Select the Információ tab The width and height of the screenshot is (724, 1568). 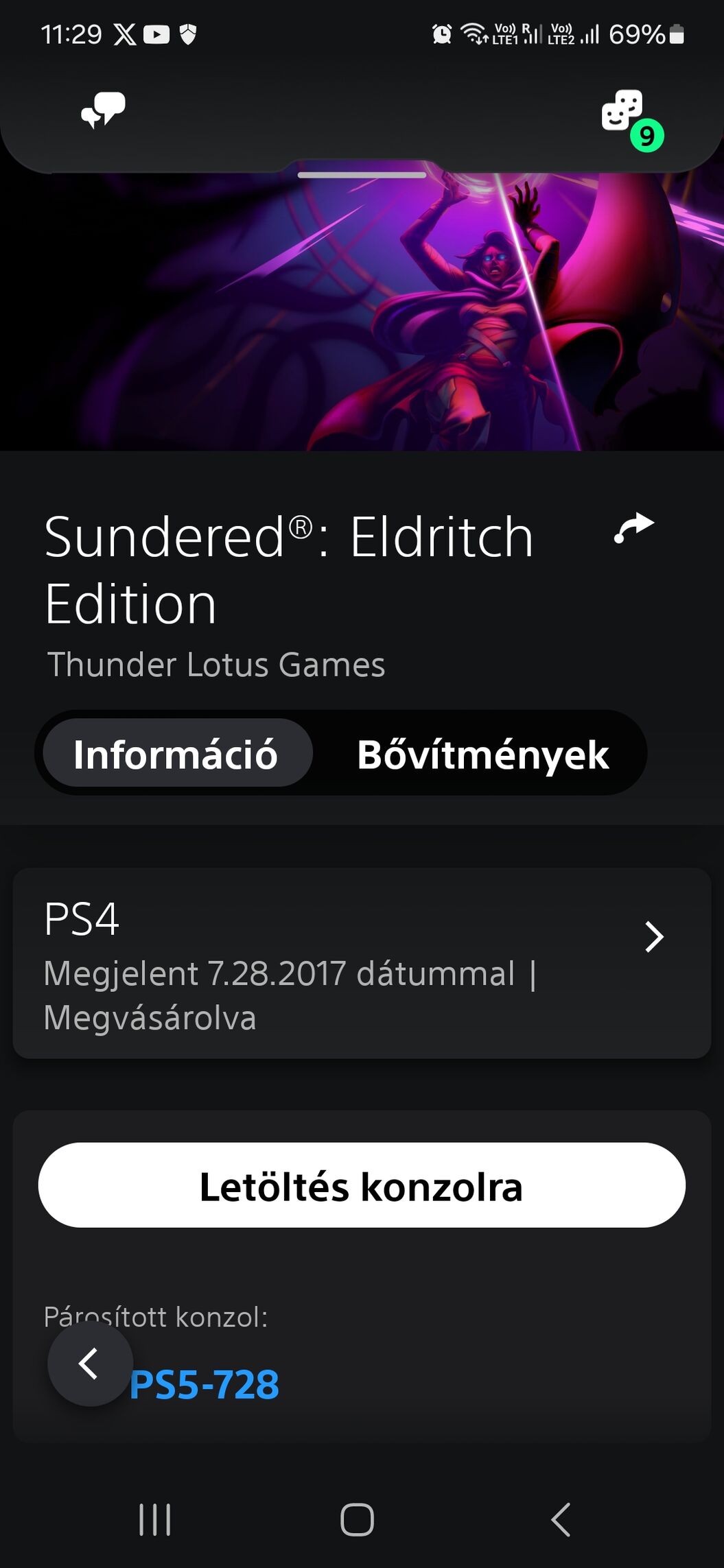pos(176,754)
